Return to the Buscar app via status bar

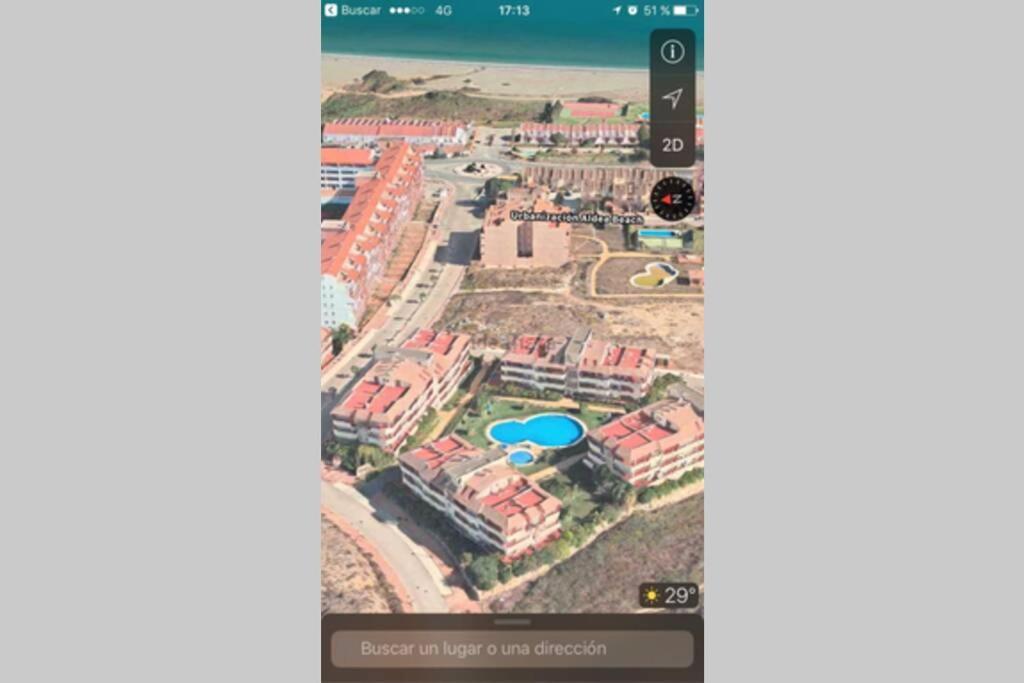[x=353, y=10]
